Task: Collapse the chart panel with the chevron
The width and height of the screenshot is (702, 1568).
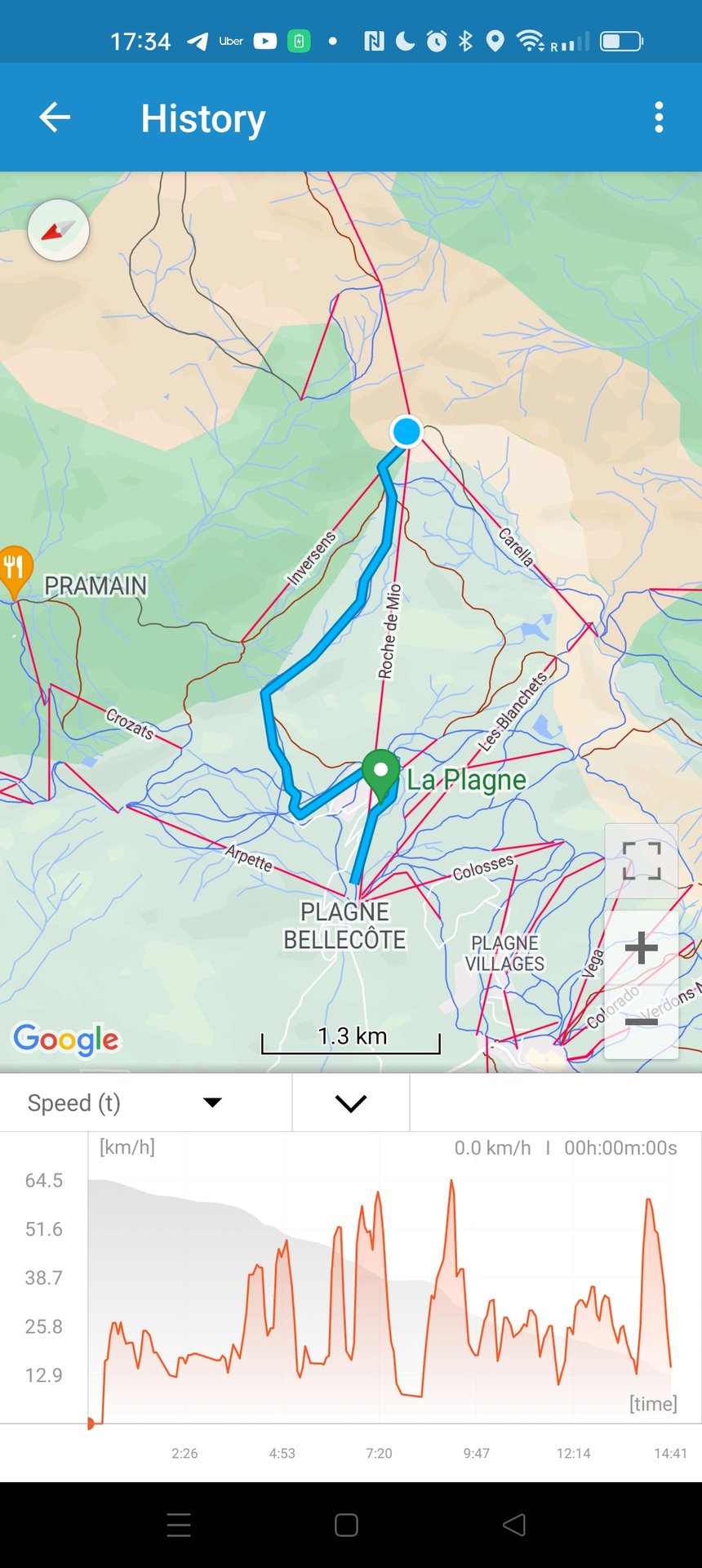Action: 351,1103
